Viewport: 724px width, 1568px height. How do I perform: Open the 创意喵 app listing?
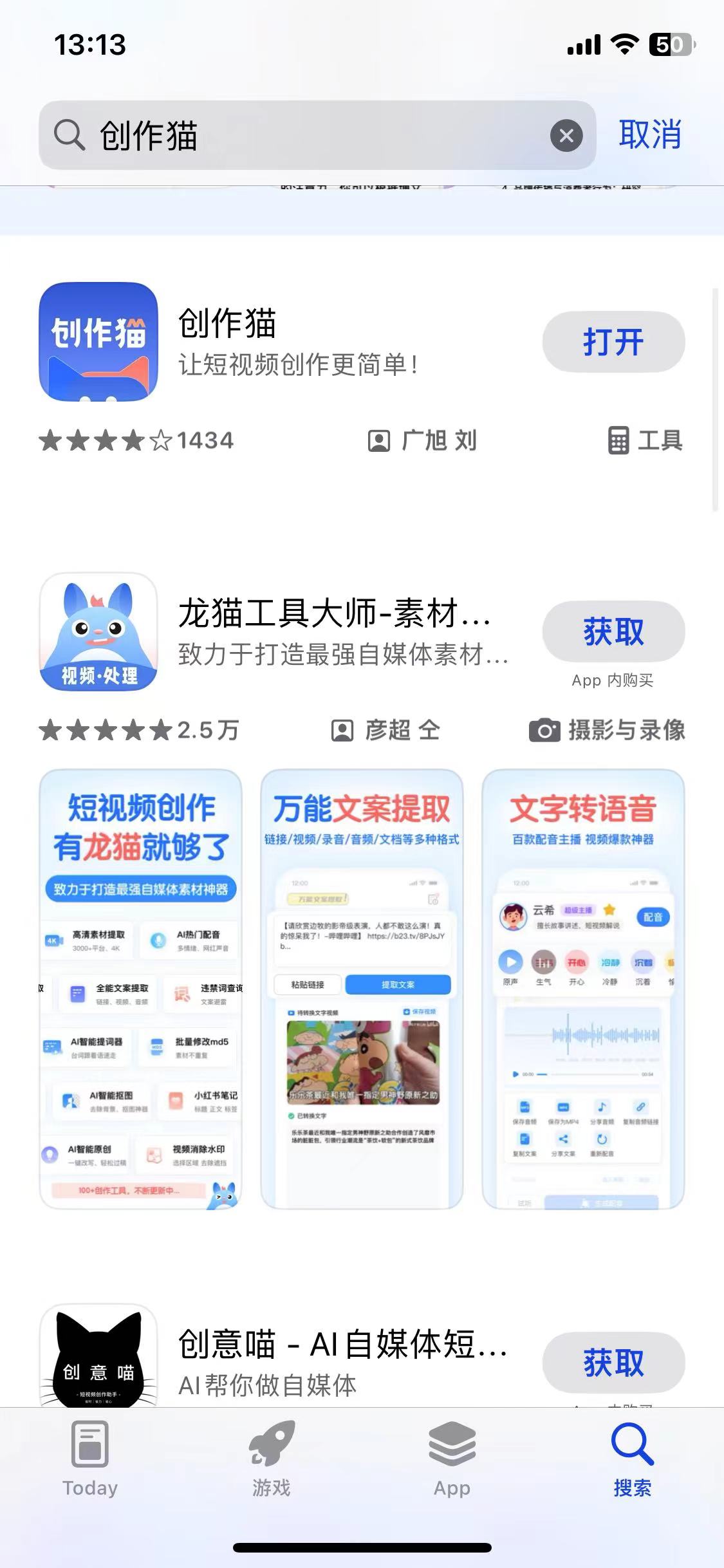[x=341, y=1362]
